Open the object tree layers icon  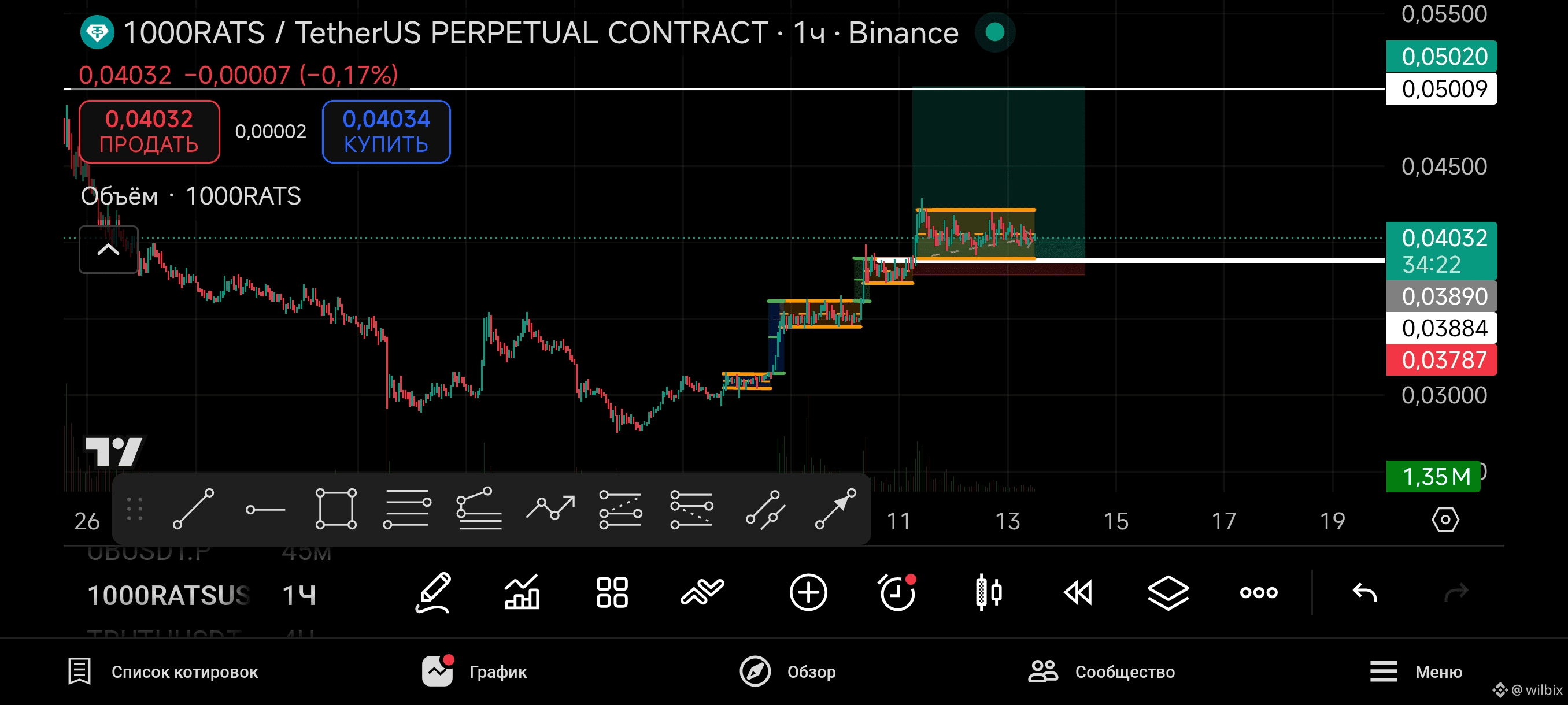1167,592
